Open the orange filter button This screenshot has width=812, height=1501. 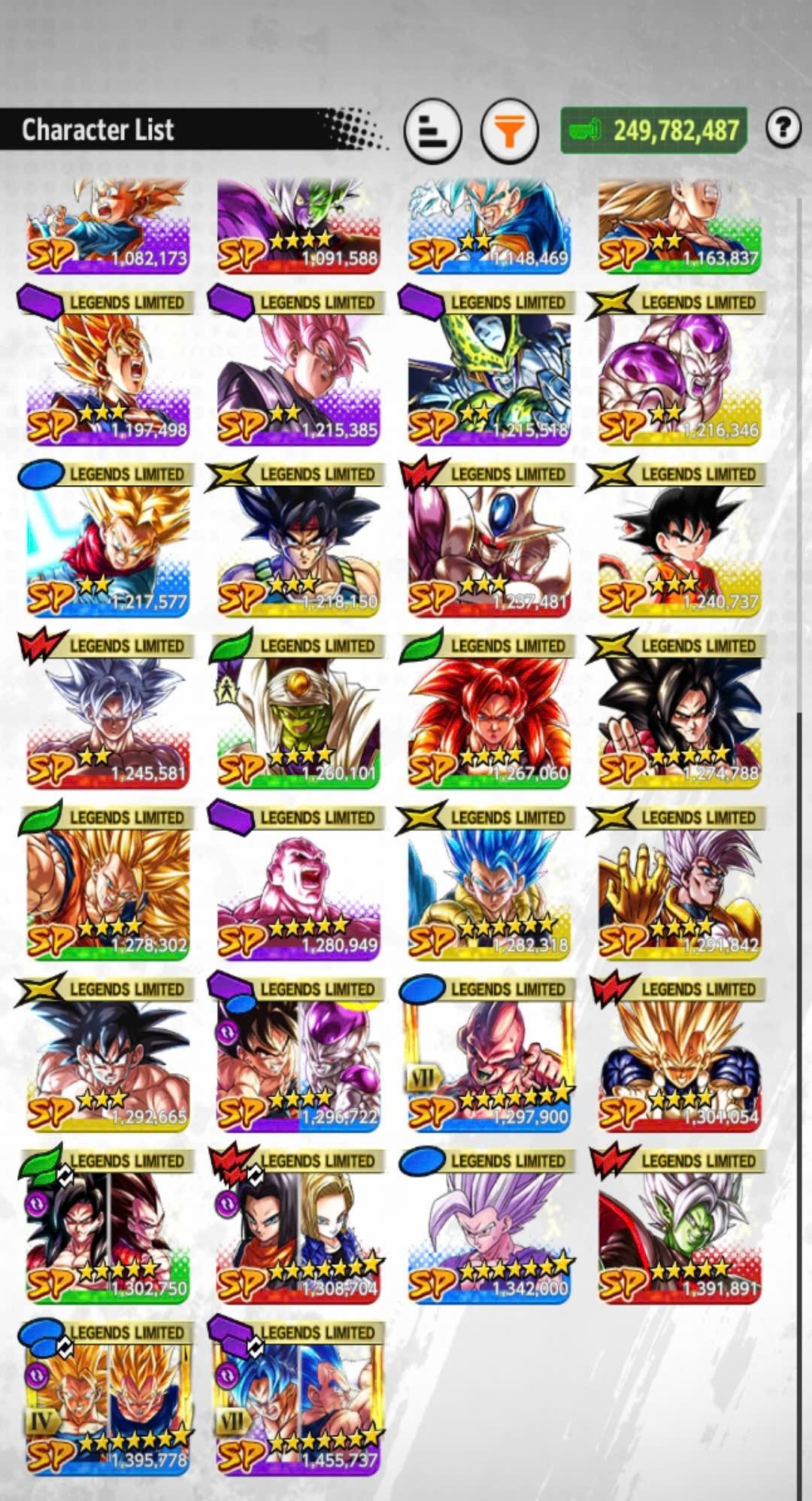coord(510,132)
